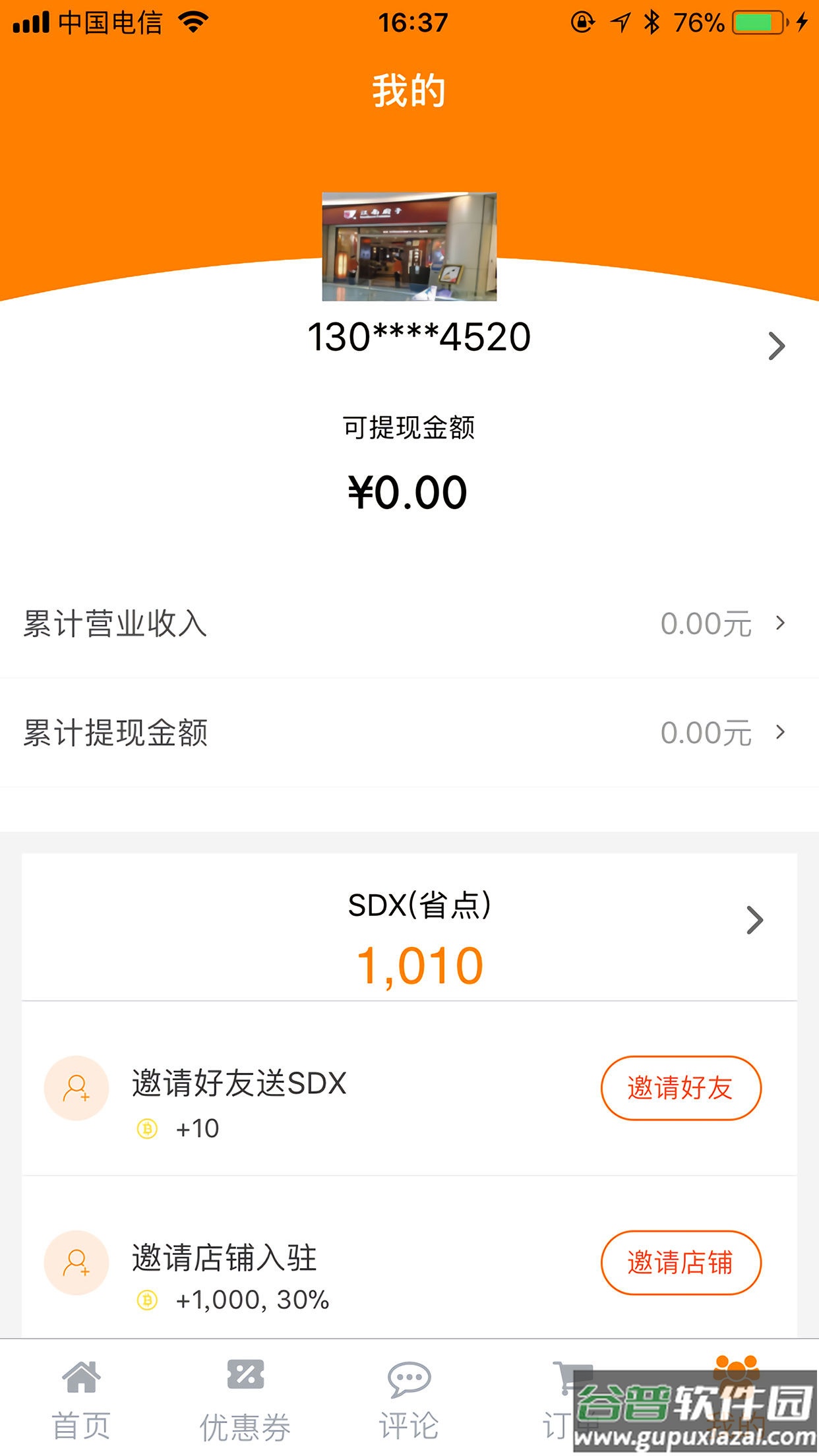Viewport: 819px width, 1456px height.
Task: Expand the profile row for 130****4520
Action: [x=778, y=345]
